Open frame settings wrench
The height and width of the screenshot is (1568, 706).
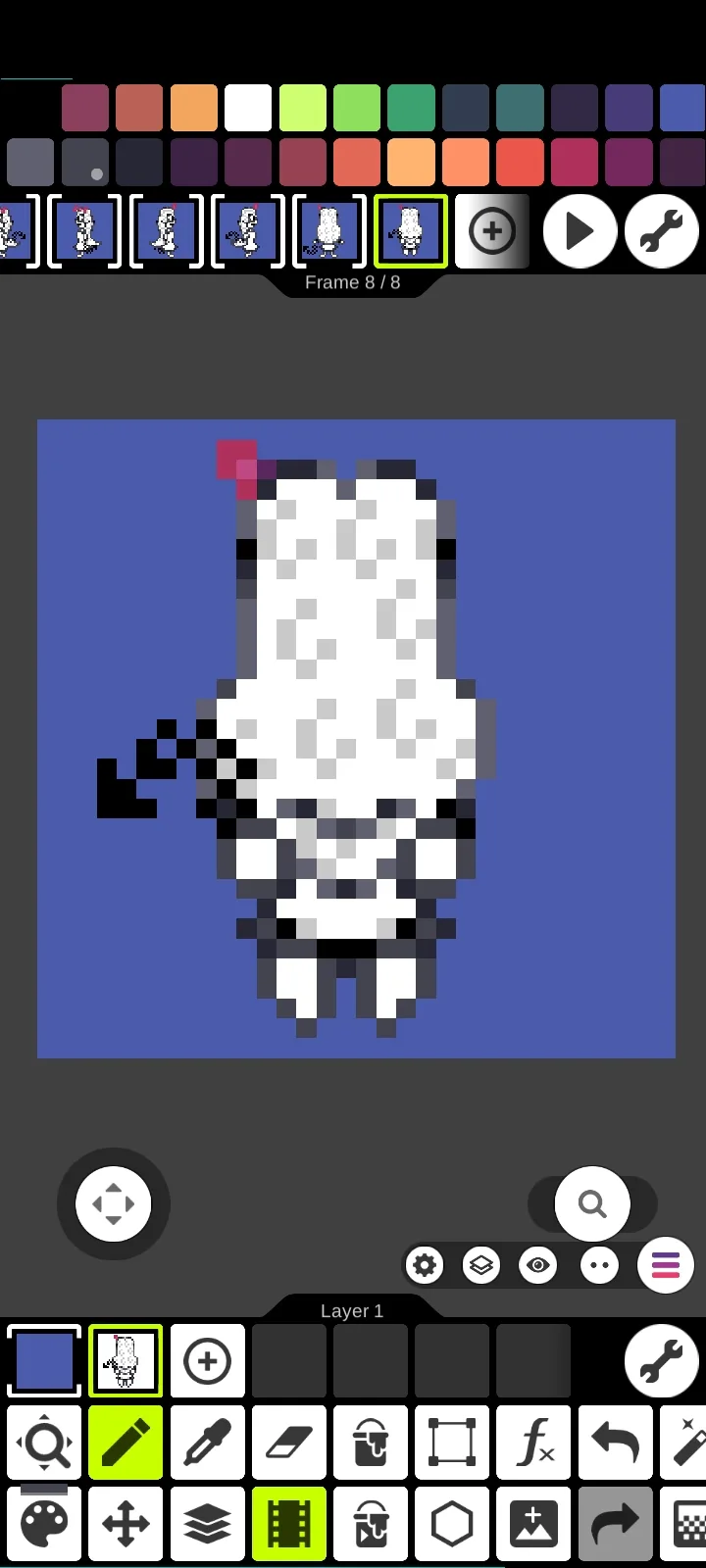662,231
